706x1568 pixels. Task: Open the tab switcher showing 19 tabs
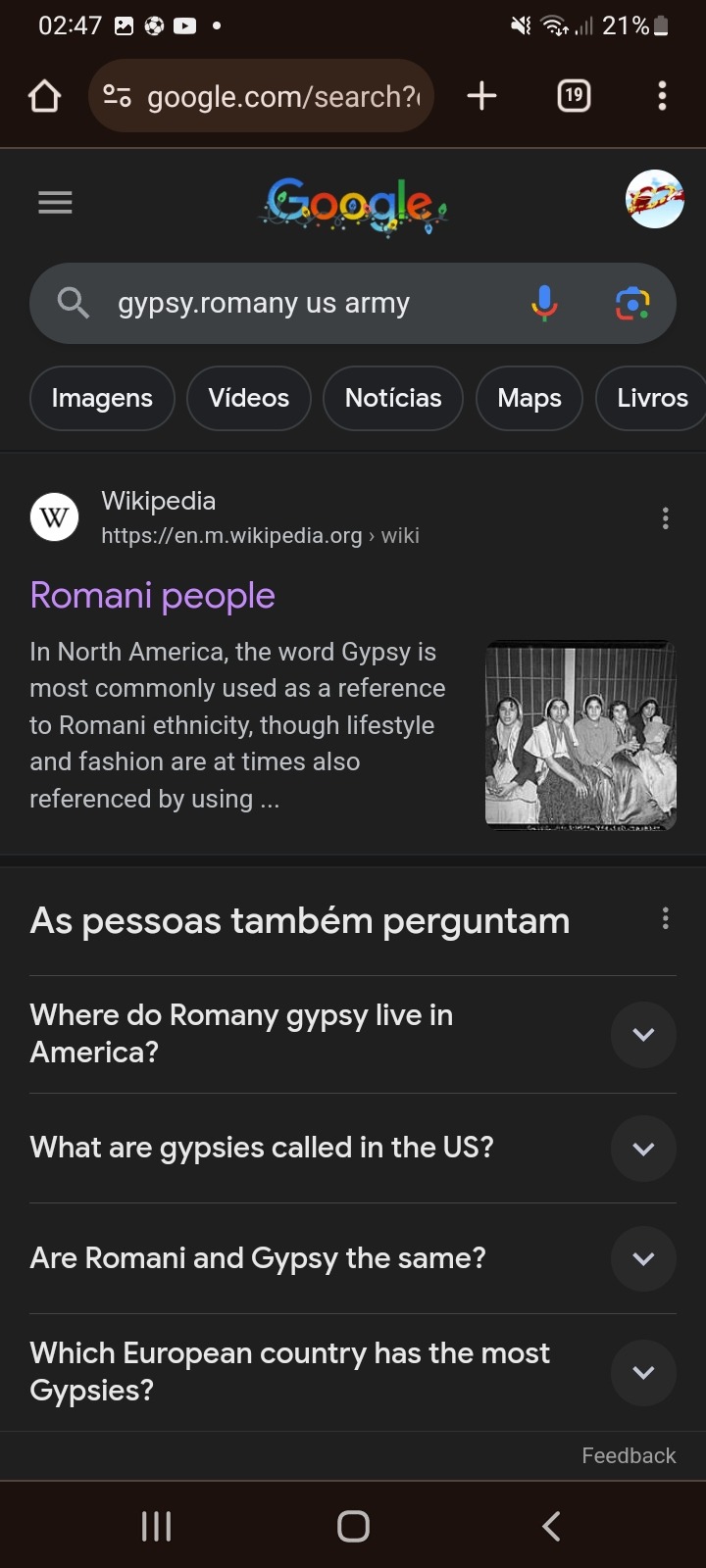(574, 96)
